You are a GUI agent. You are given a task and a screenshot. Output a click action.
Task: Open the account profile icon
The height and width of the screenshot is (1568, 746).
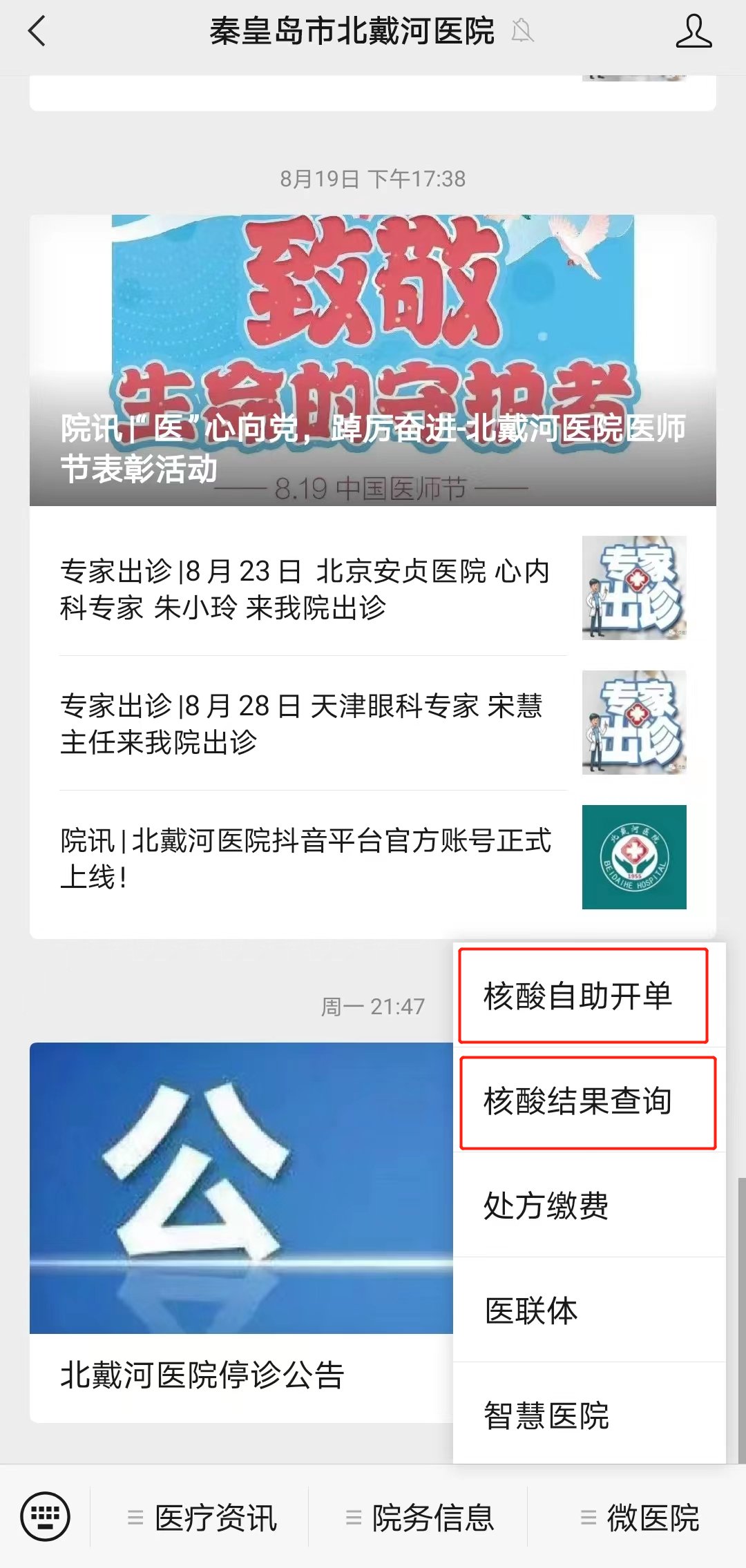(693, 32)
